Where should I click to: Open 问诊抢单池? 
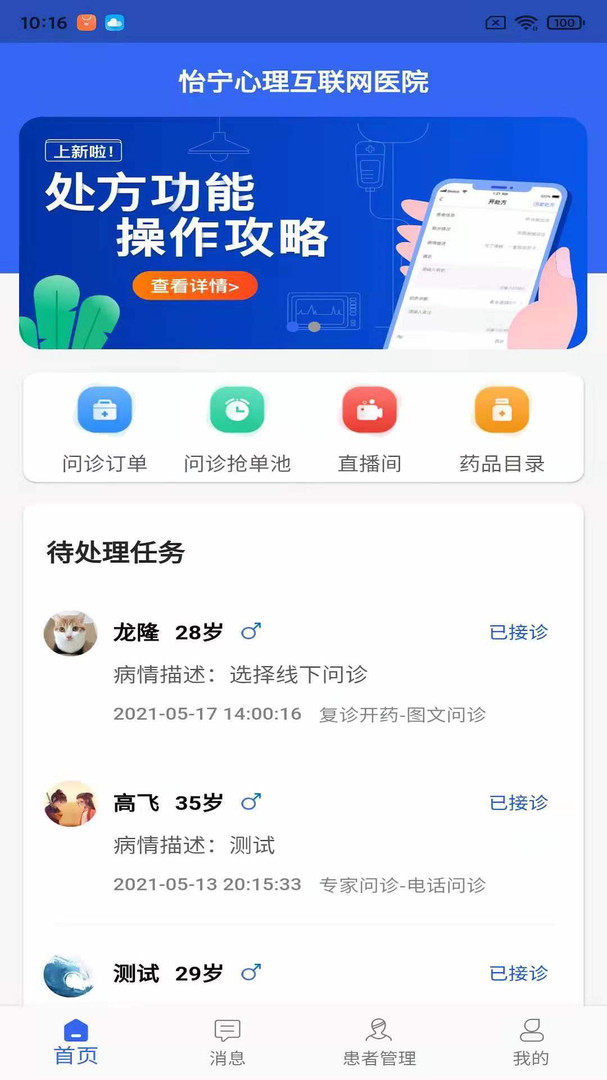[x=237, y=430]
